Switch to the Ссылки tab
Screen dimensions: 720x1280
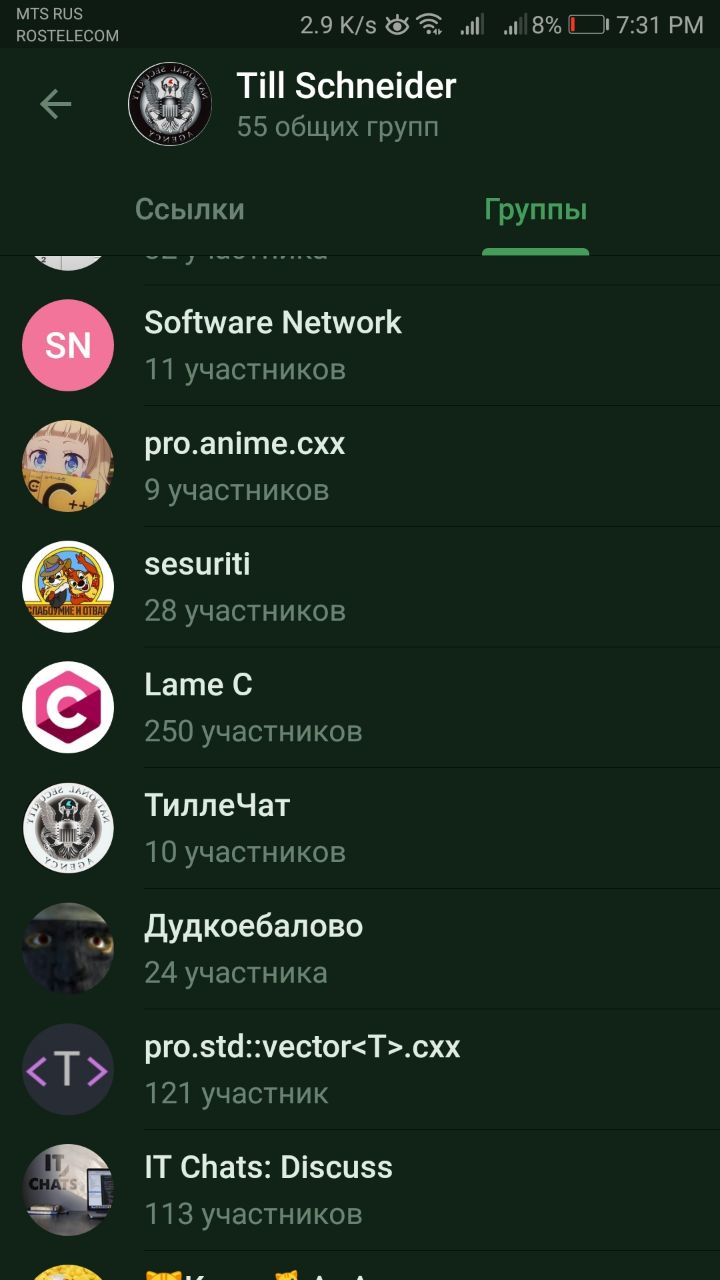[190, 209]
